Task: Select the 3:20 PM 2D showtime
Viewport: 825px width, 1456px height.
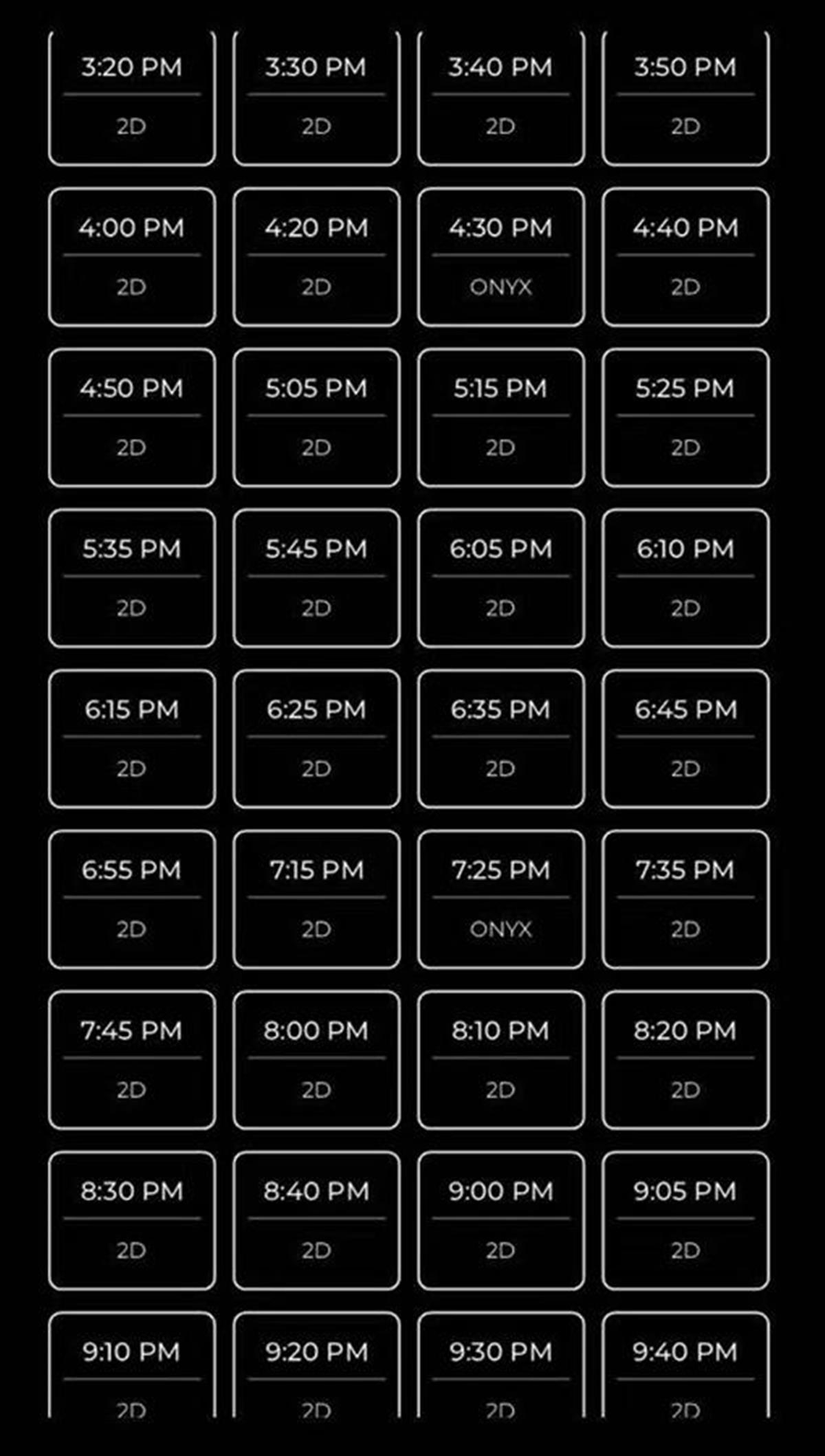Action: coord(132,97)
